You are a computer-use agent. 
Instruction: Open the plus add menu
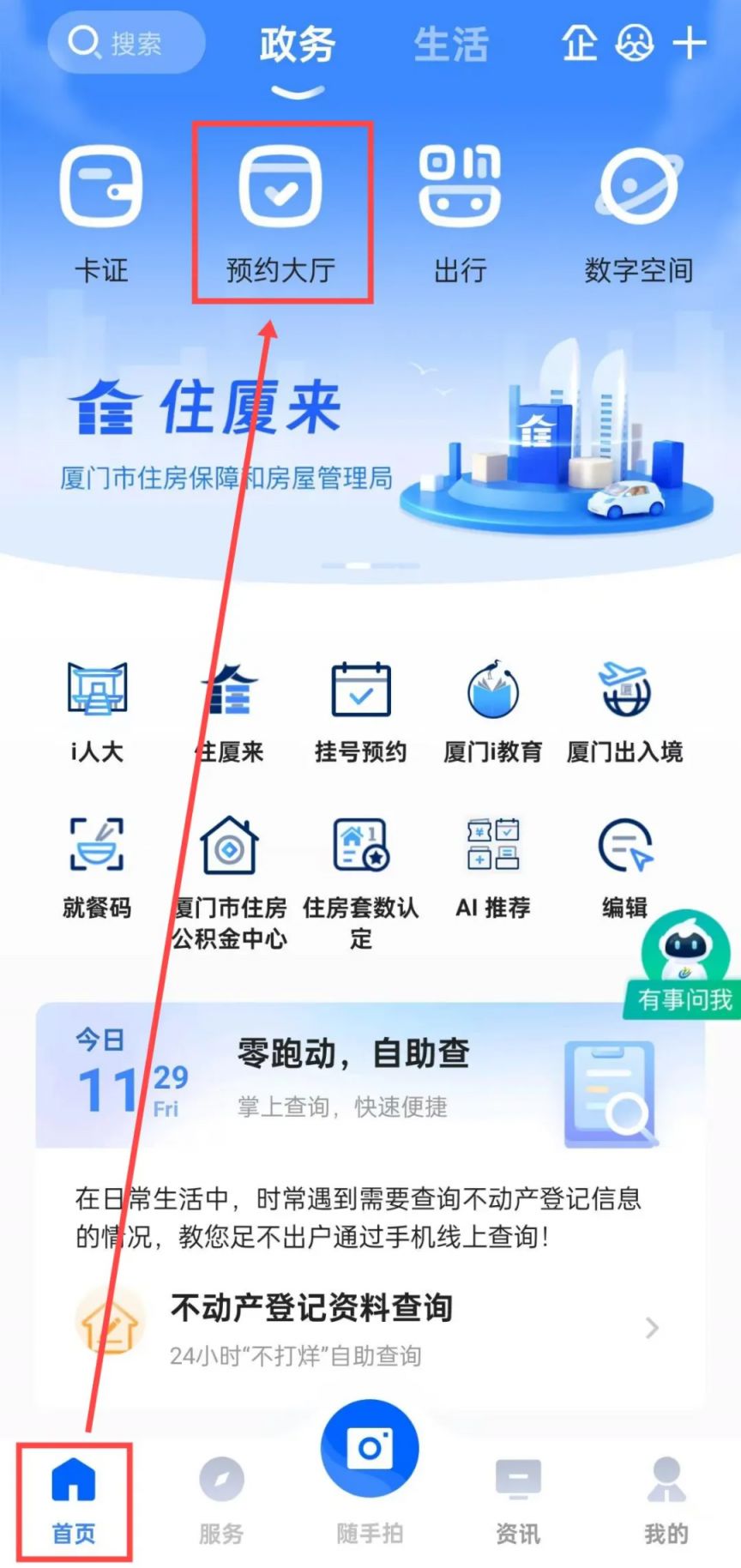(x=690, y=43)
